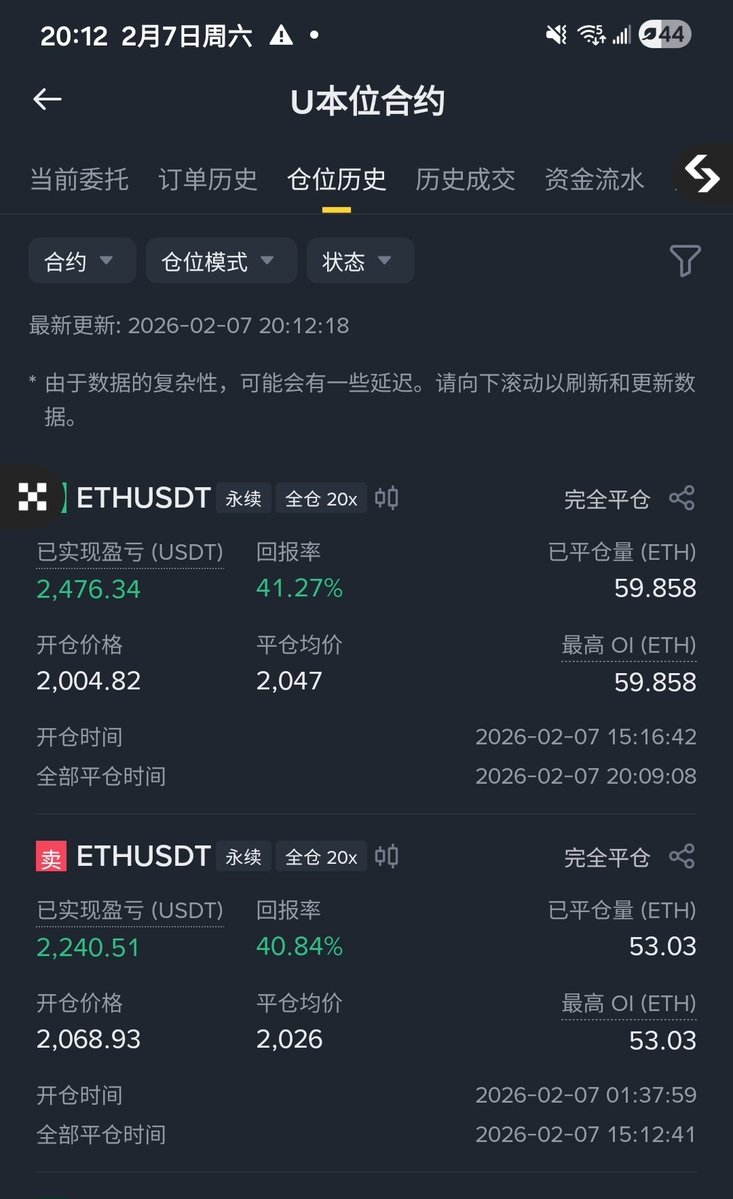Share the 59.858 ETH closed position

[682, 498]
